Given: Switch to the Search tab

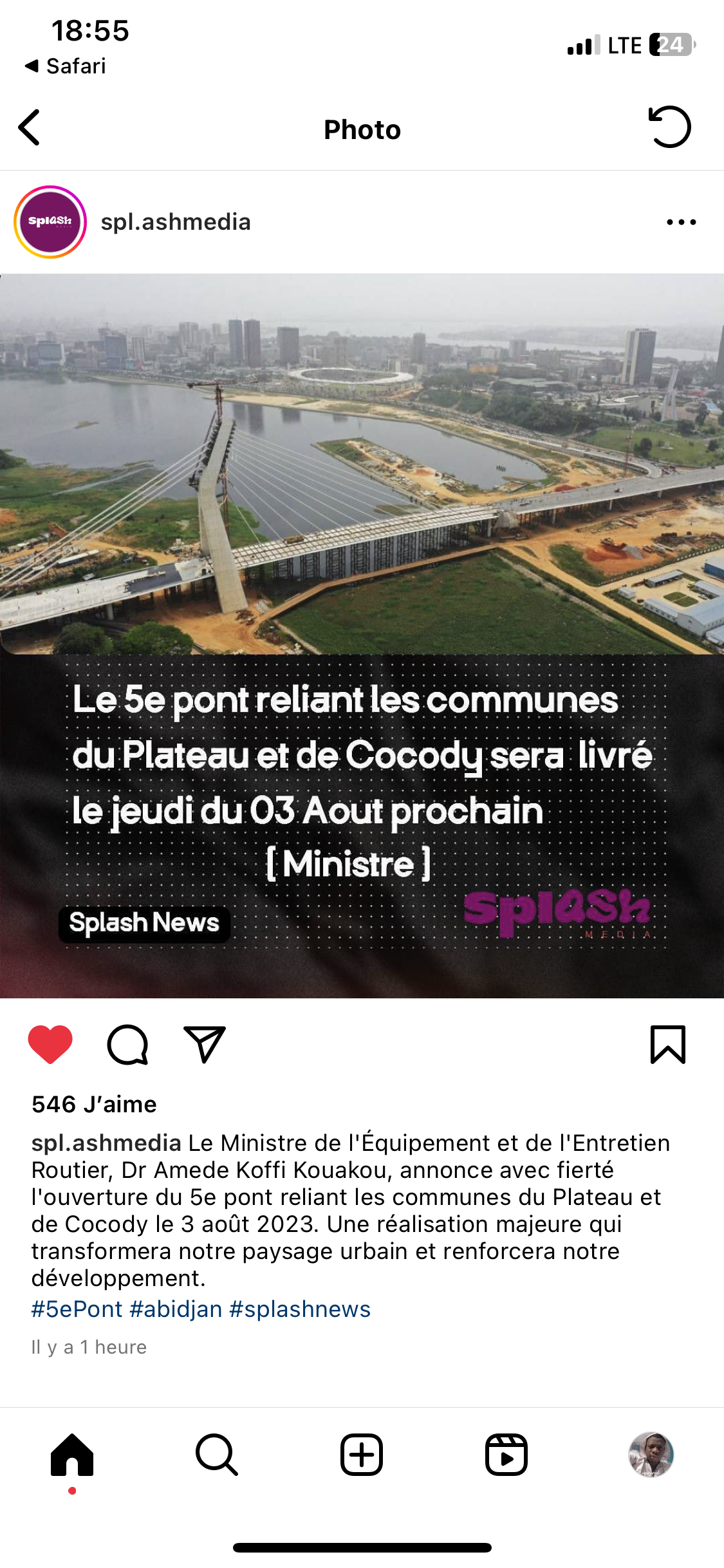Looking at the screenshot, I should click(x=217, y=1455).
